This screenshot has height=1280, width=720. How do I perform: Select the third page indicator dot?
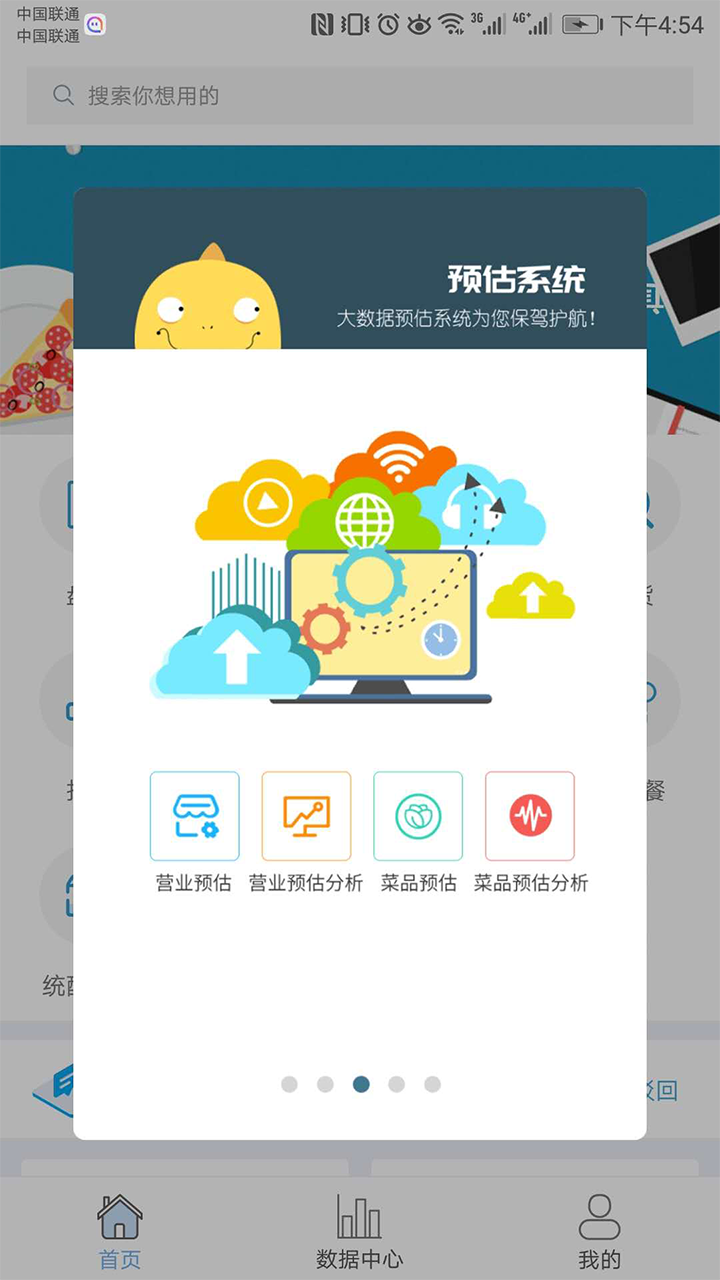pos(361,1083)
